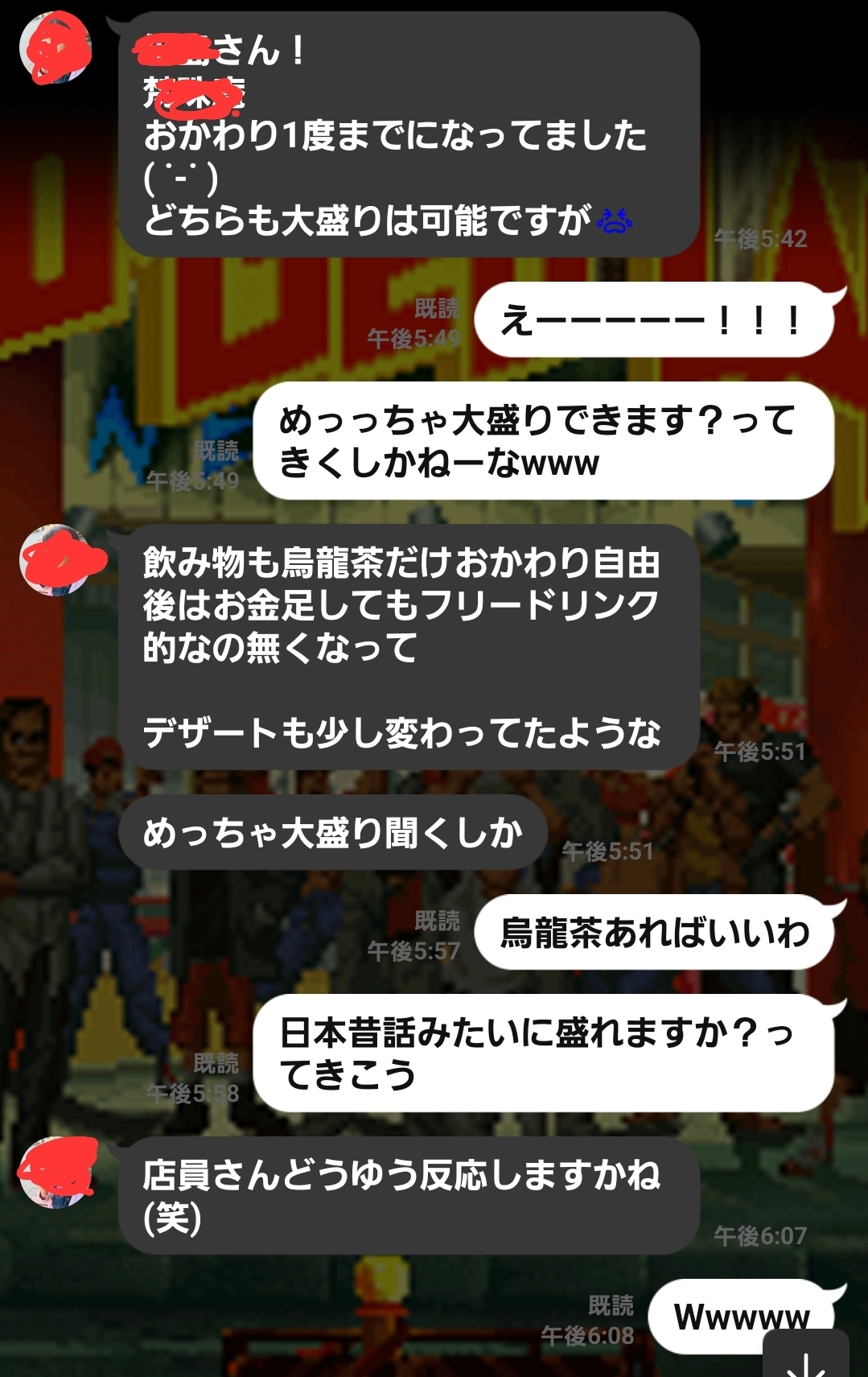The image size is (868, 1377).
Task: Jump to latest messages with down arrow
Action: coord(806,1357)
